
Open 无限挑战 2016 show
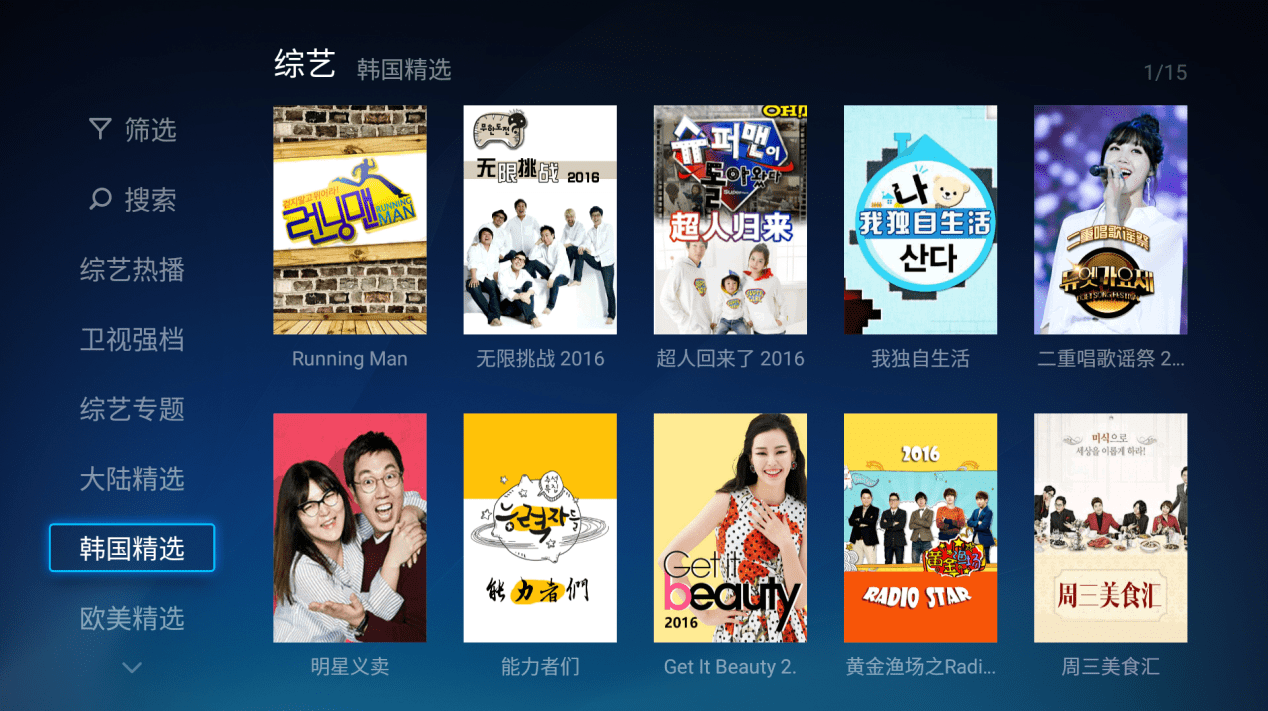[540, 220]
